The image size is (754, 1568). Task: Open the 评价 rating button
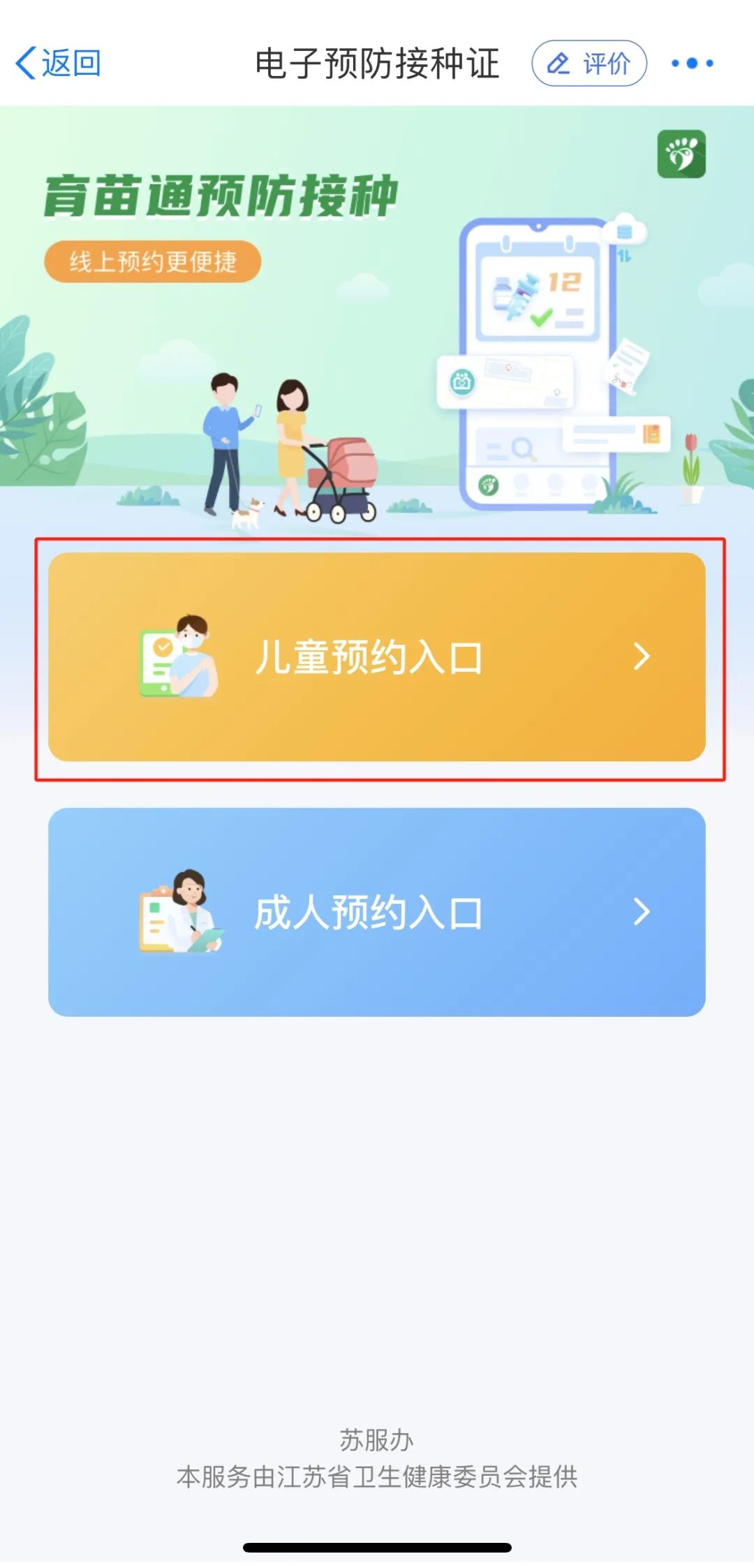(x=589, y=64)
